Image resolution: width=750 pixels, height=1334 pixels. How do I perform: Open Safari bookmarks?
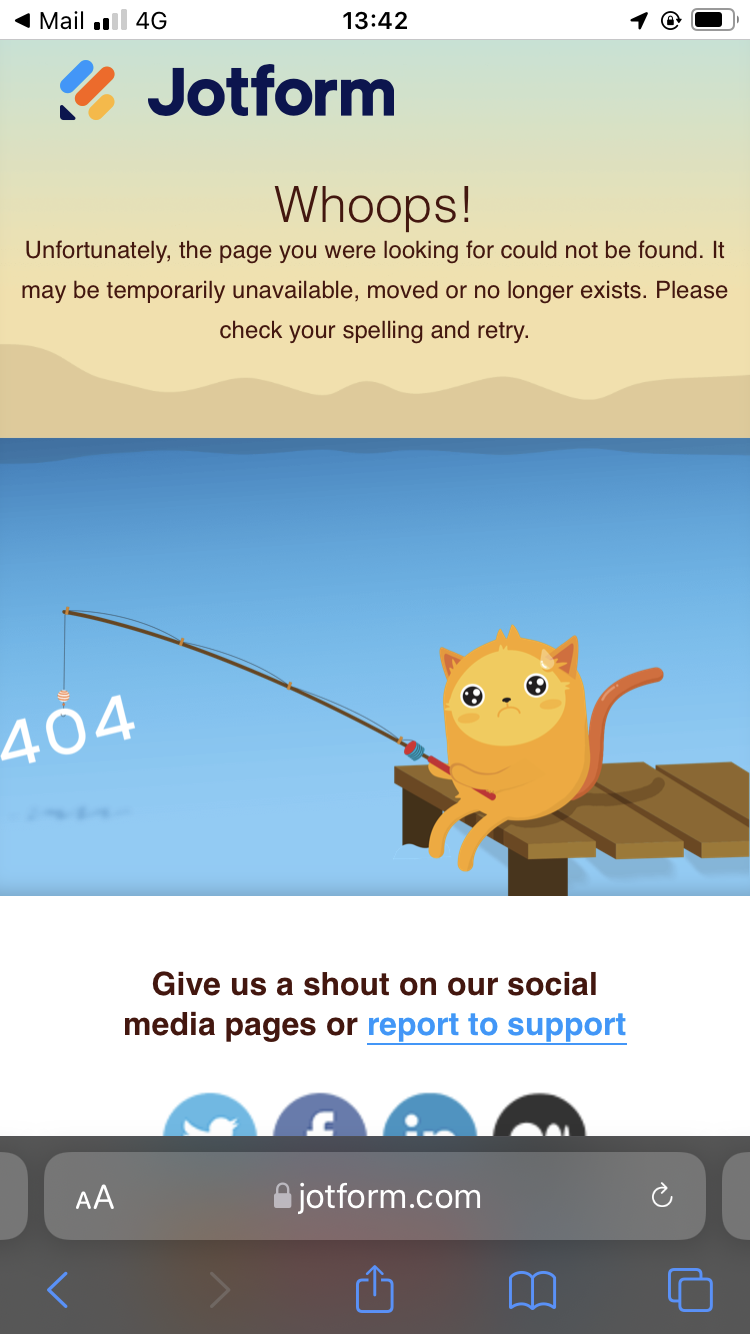532,1290
